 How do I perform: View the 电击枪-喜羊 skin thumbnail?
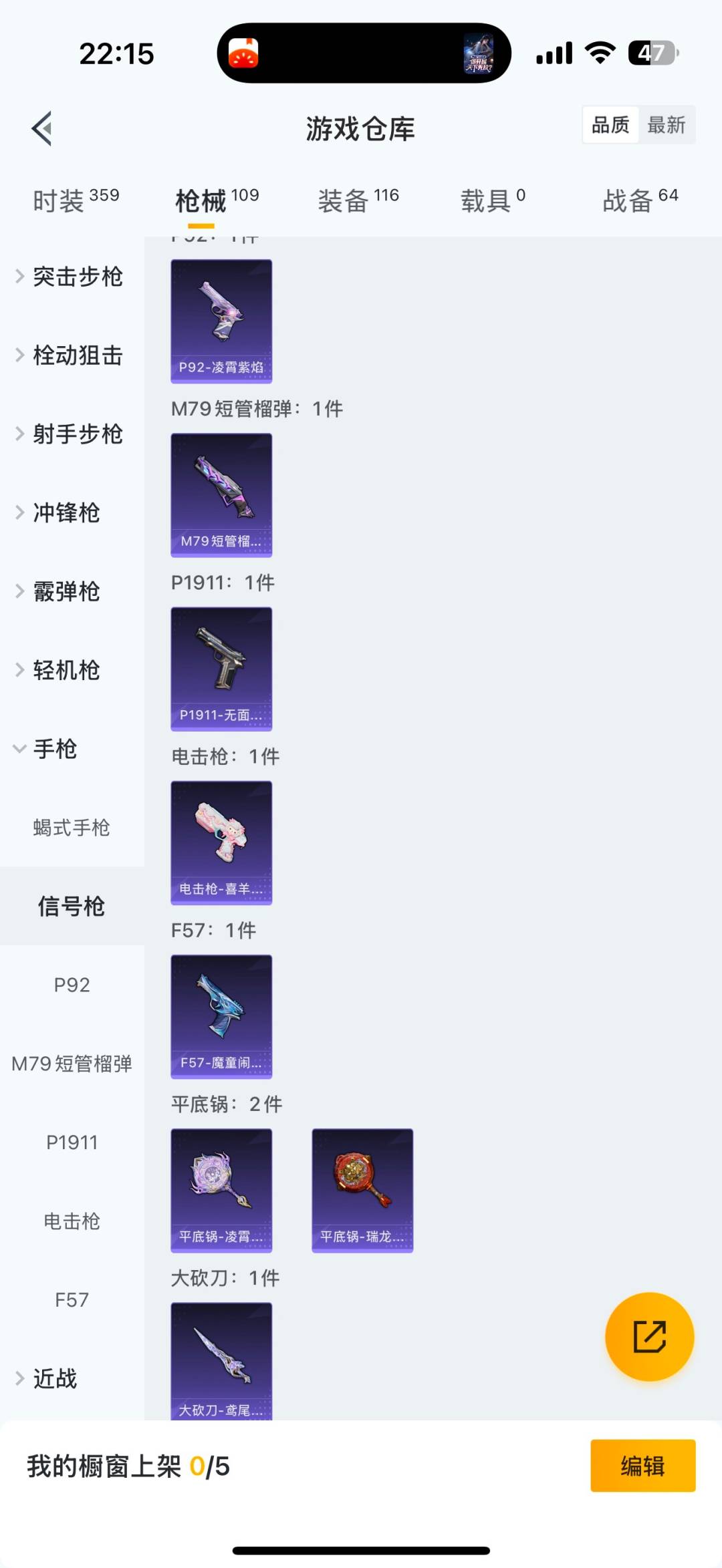(x=221, y=843)
